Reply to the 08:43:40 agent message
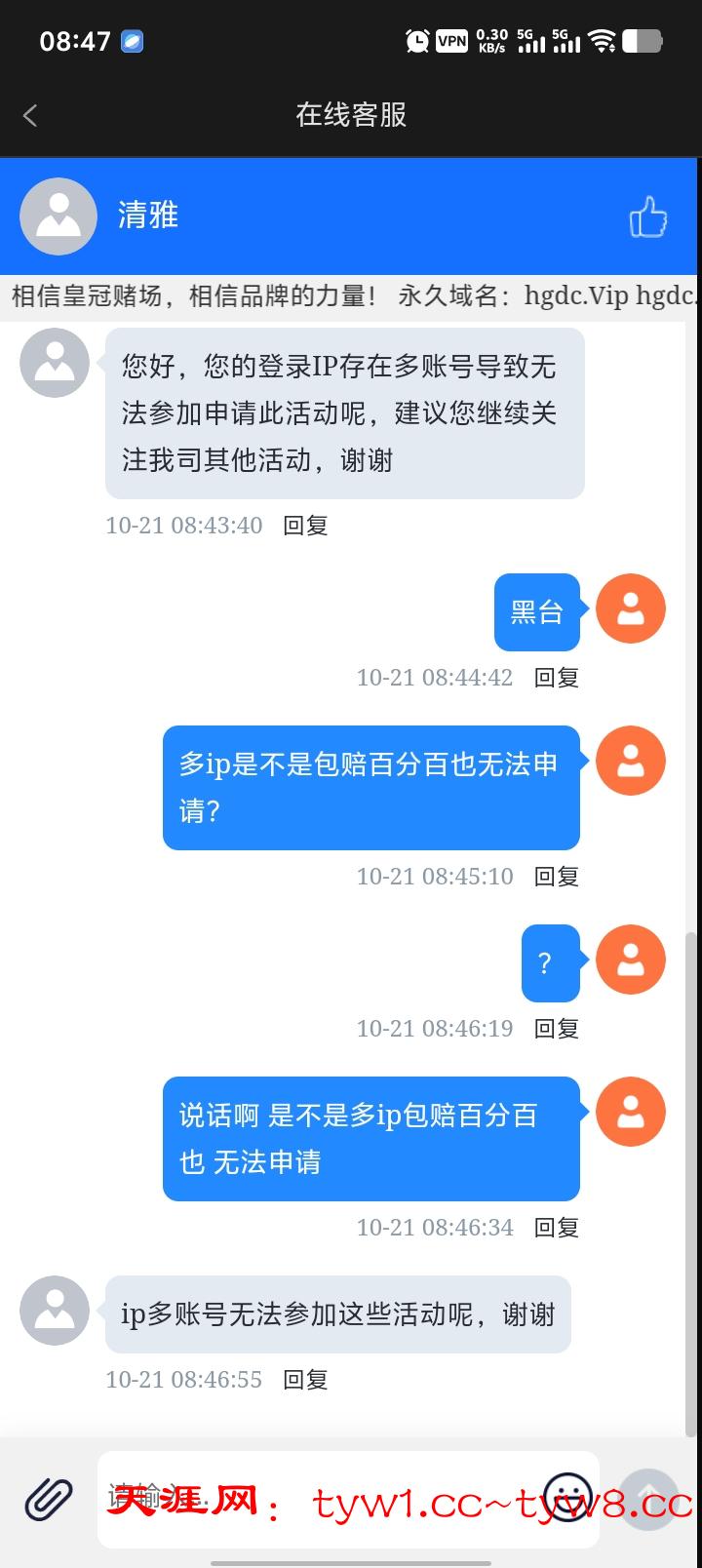This screenshot has height=1568, width=702. 305,526
